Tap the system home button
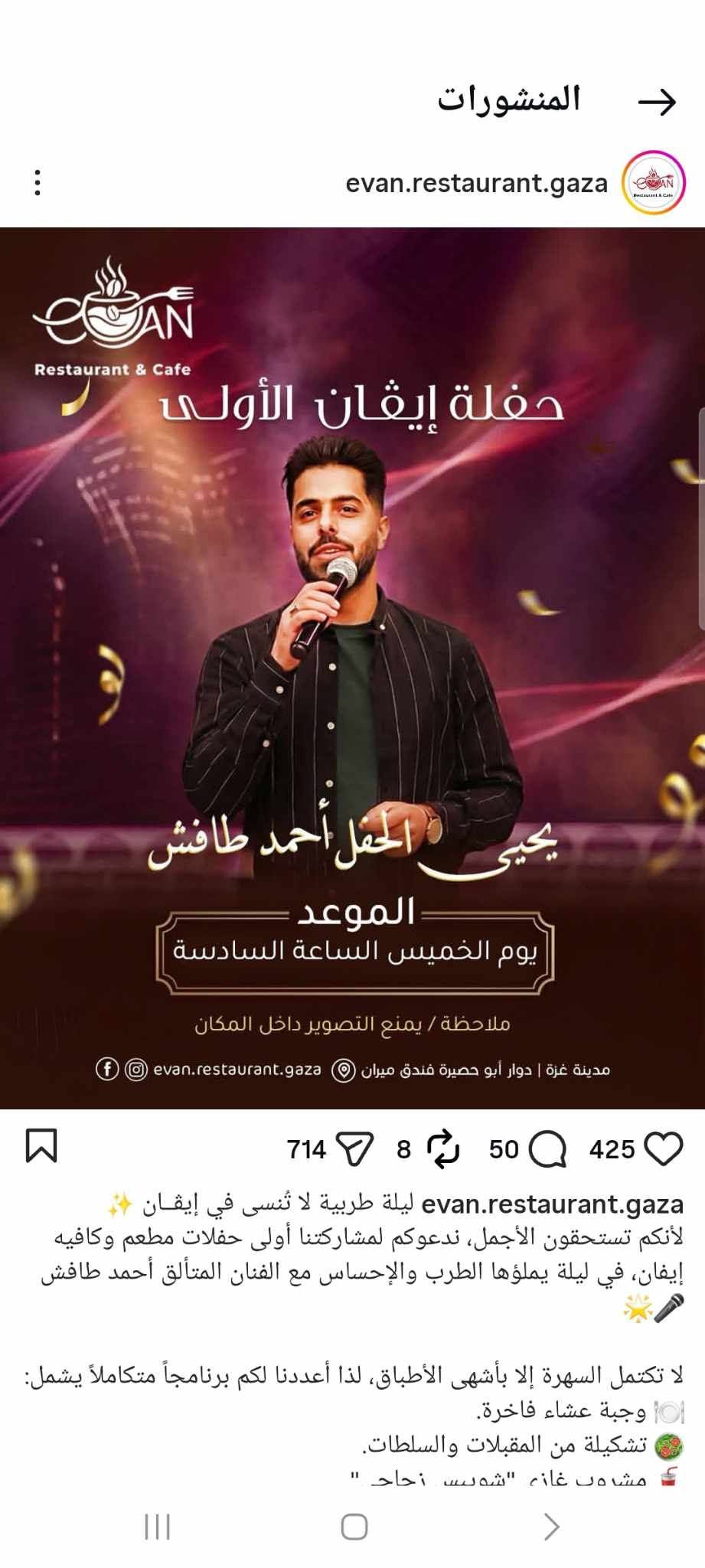The width and height of the screenshot is (705, 1568). point(354,1527)
